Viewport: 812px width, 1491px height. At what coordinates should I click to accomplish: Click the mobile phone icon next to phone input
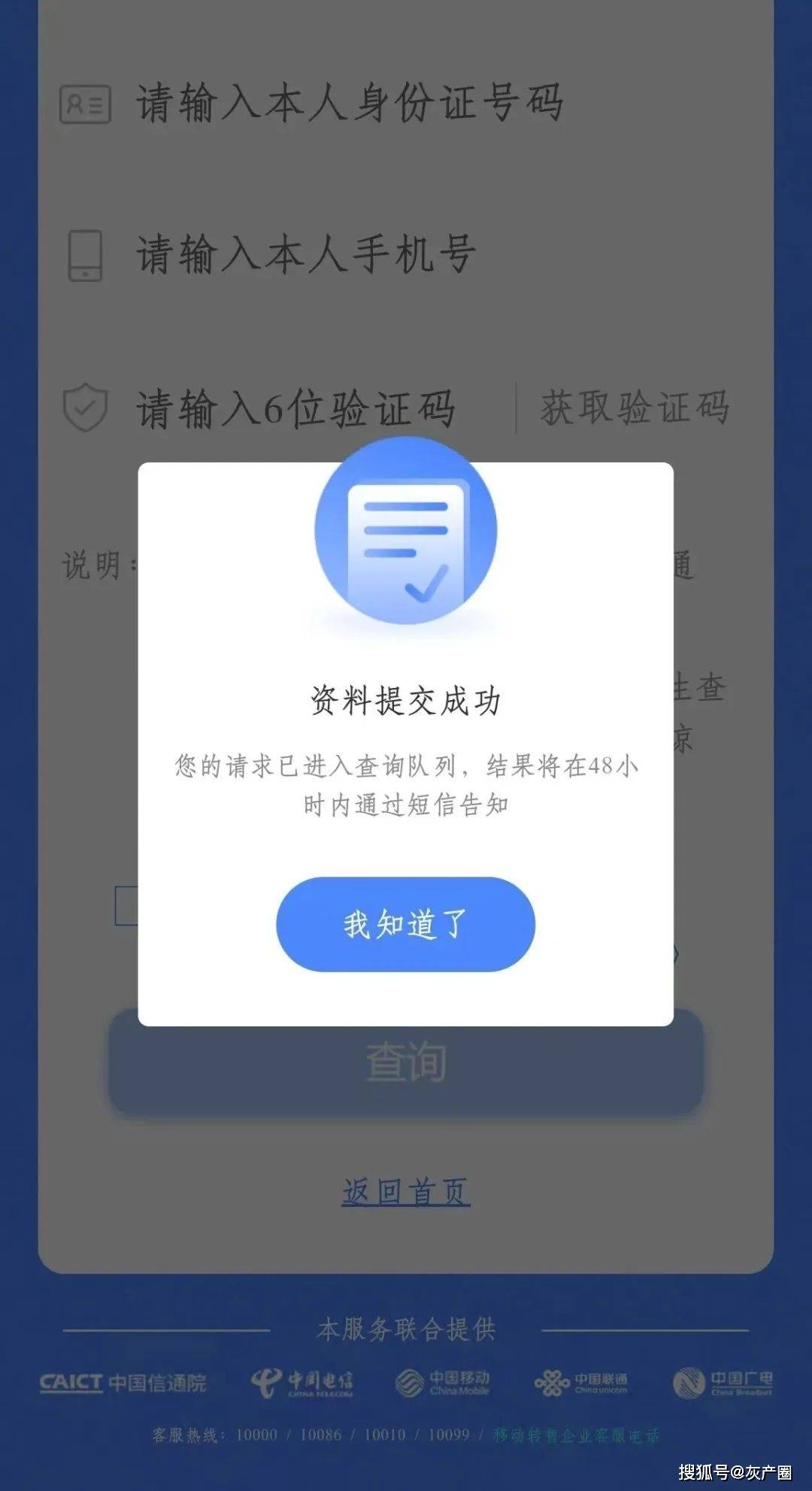point(85,256)
